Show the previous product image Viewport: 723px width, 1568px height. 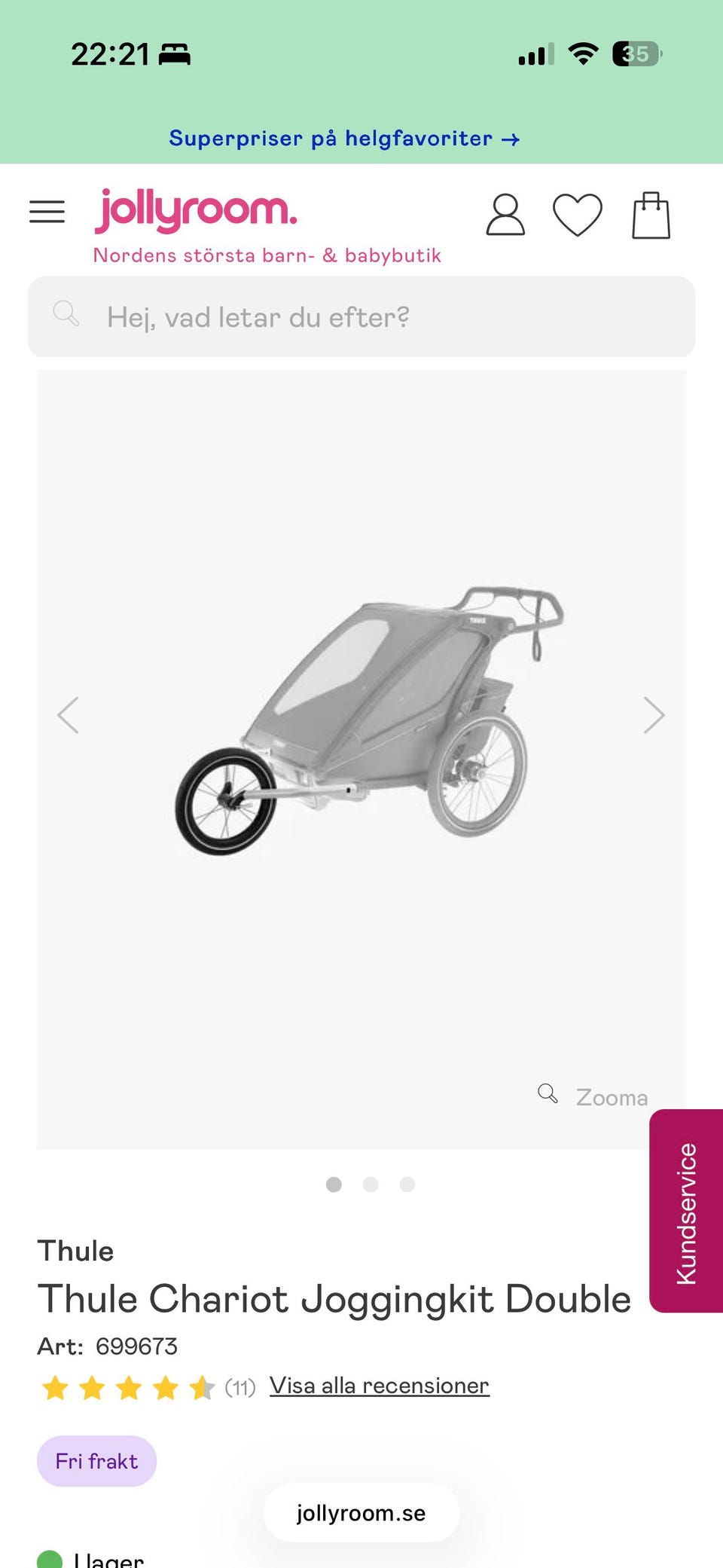click(68, 715)
